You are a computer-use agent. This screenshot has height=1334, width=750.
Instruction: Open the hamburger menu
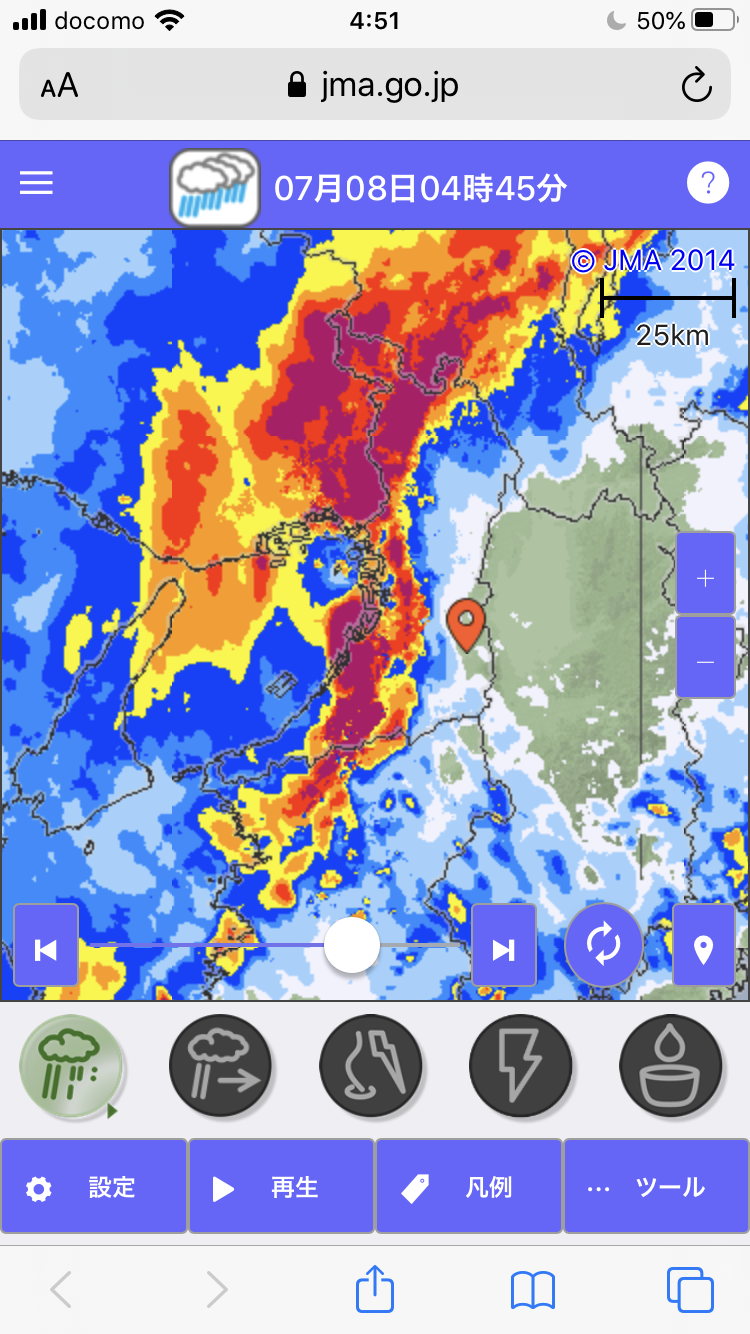click(x=37, y=183)
